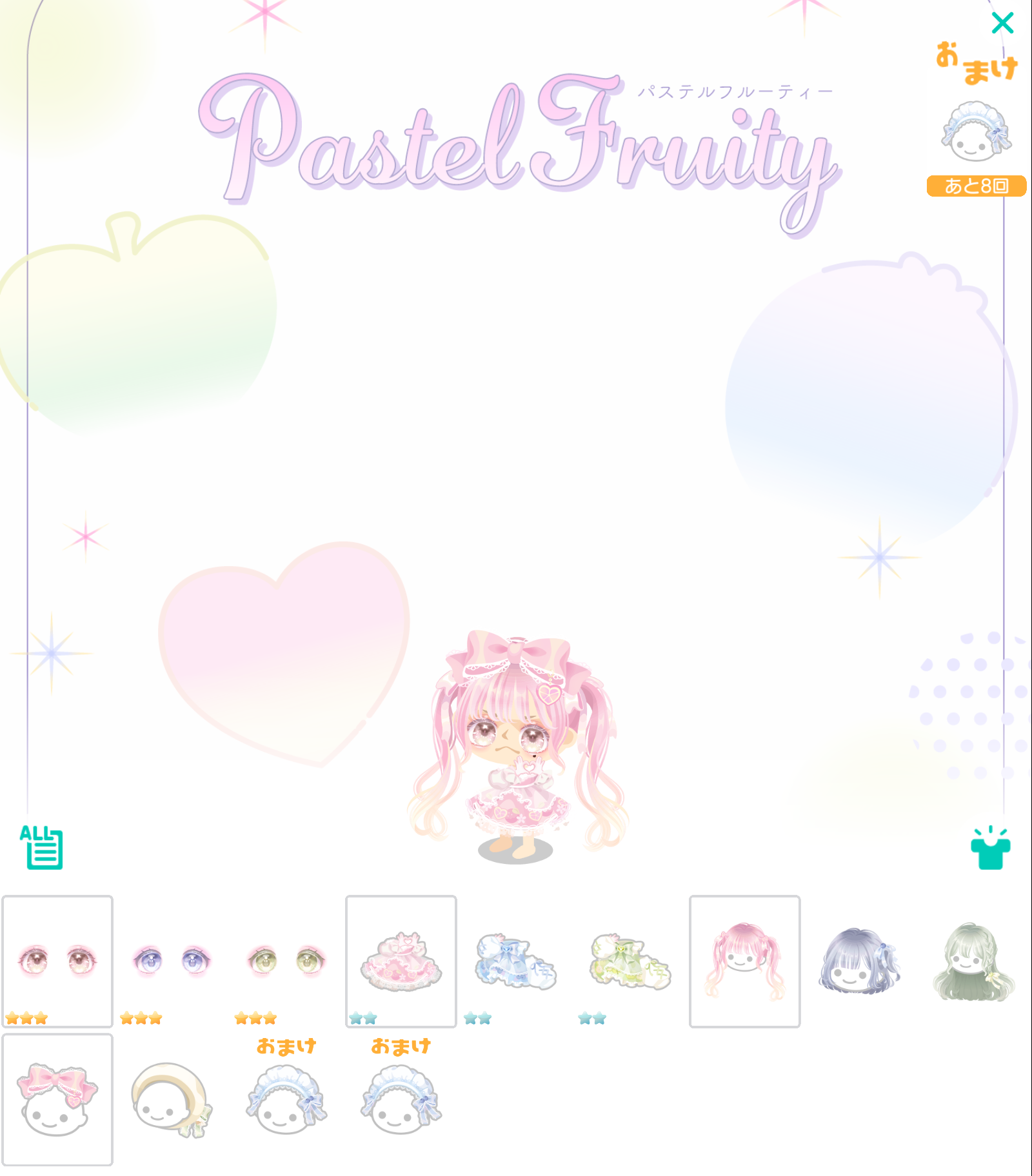Screen dimensions: 1032x1176
Task: Try the lavender gray hairstyle
Action: [x=859, y=961]
